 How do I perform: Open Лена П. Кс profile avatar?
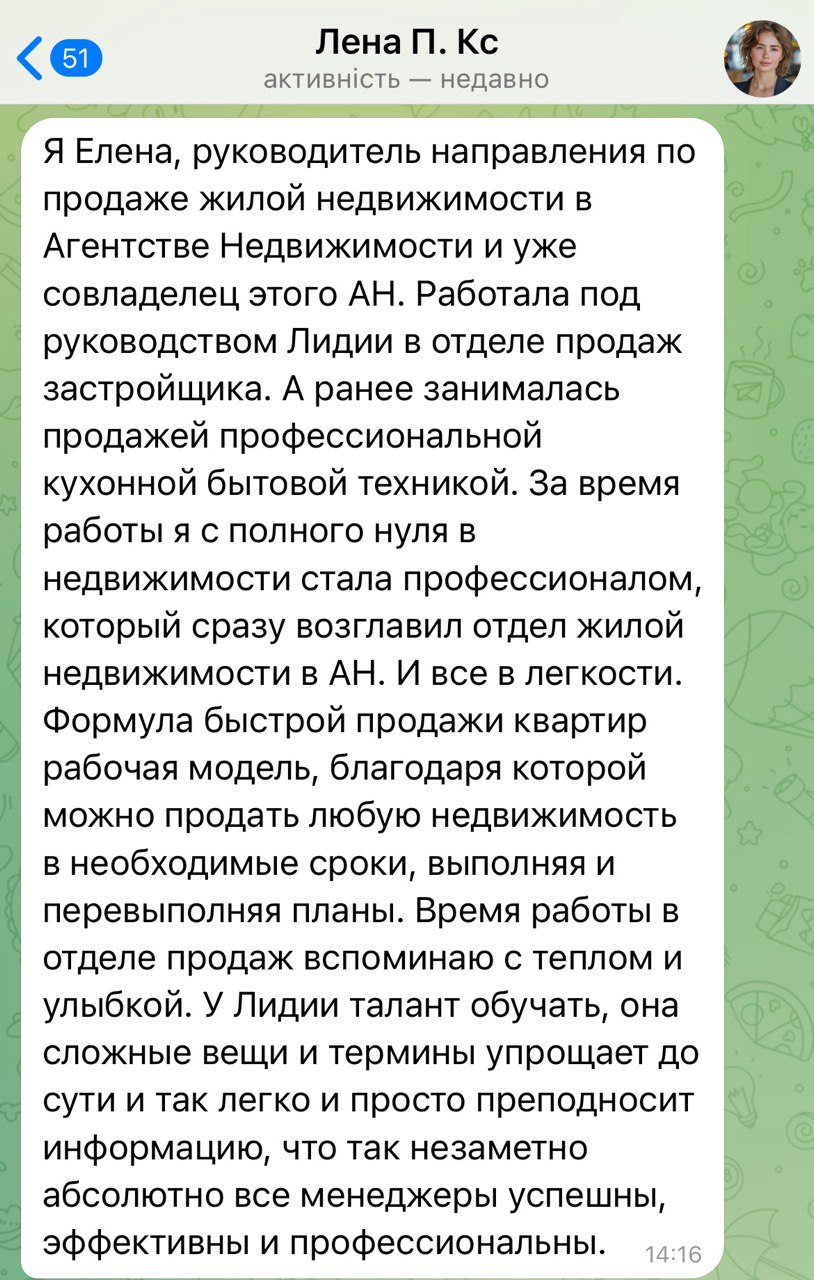click(762, 59)
